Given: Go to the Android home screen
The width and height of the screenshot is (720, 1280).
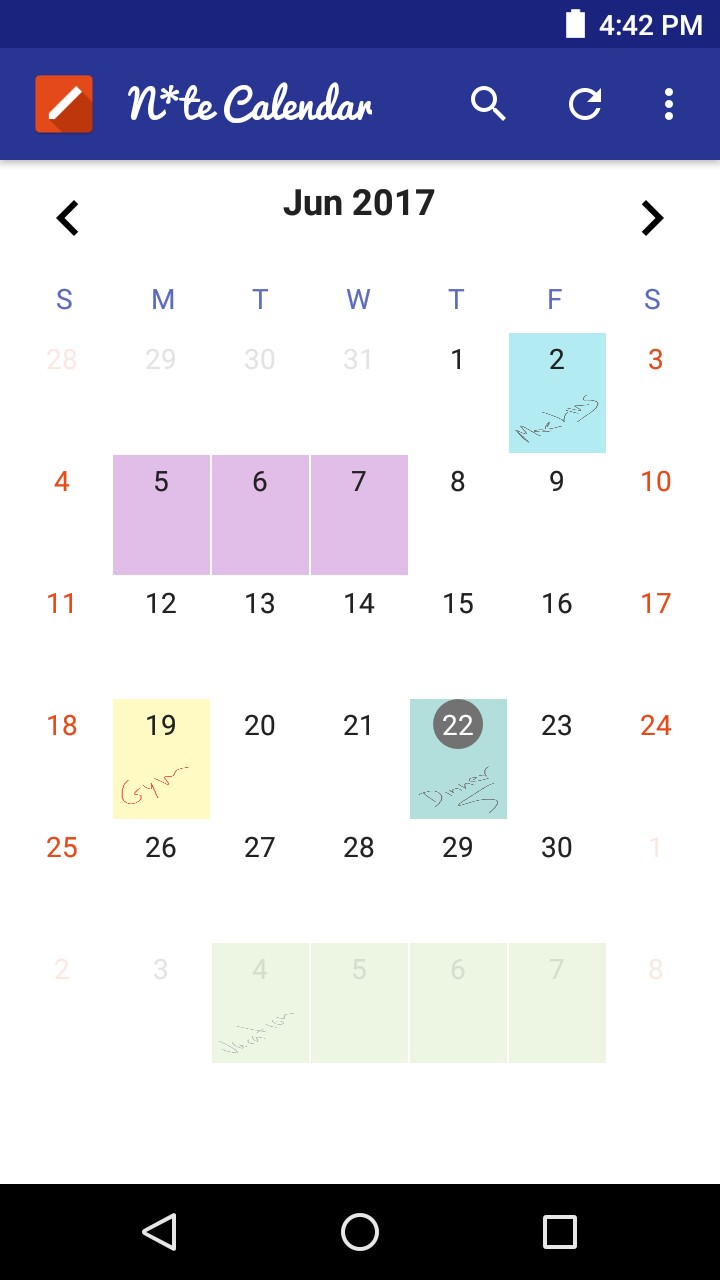Looking at the screenshot, I should click(x=360, y=1232).
